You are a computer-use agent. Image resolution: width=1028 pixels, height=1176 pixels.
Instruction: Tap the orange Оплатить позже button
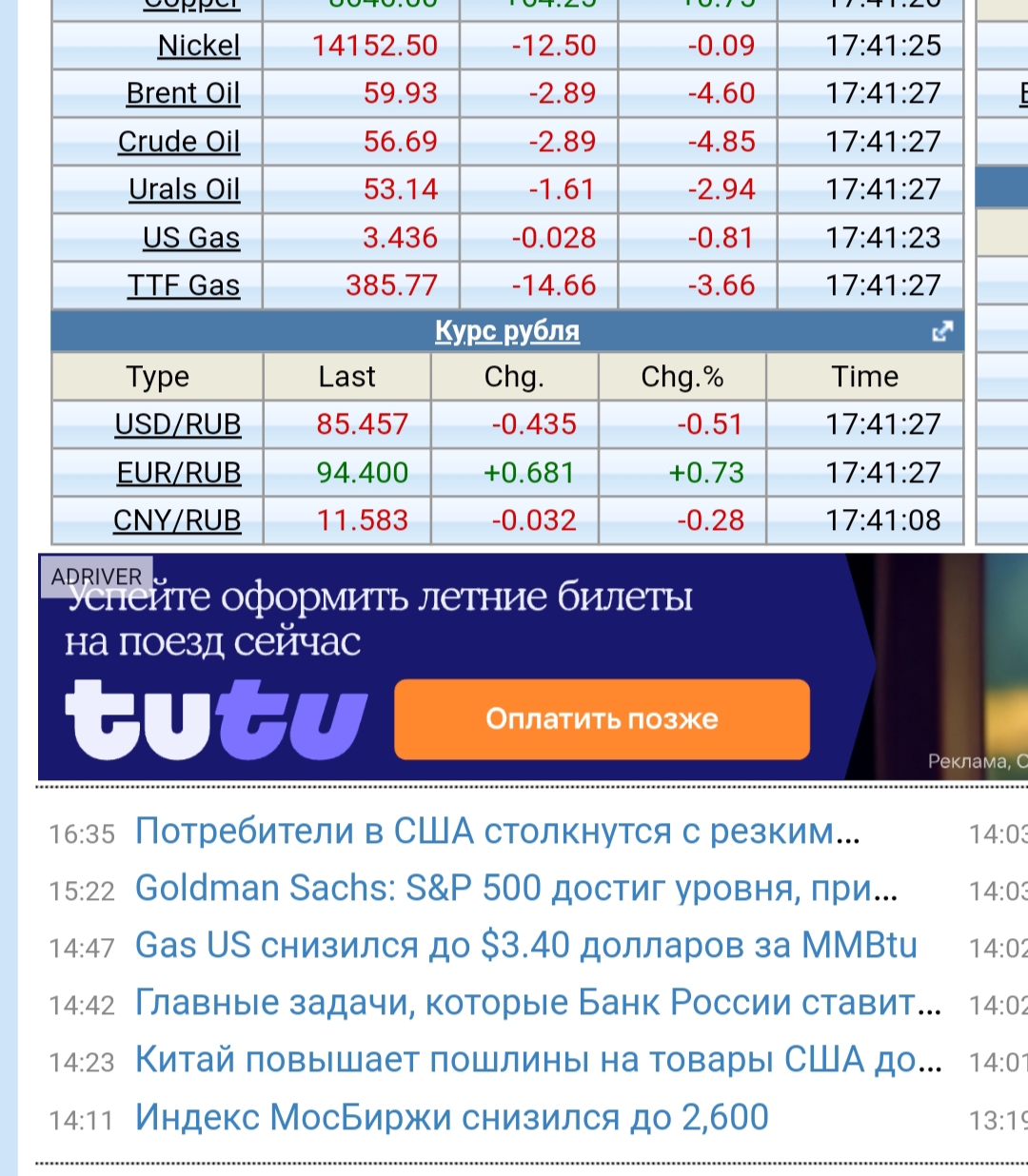(602, 719)
